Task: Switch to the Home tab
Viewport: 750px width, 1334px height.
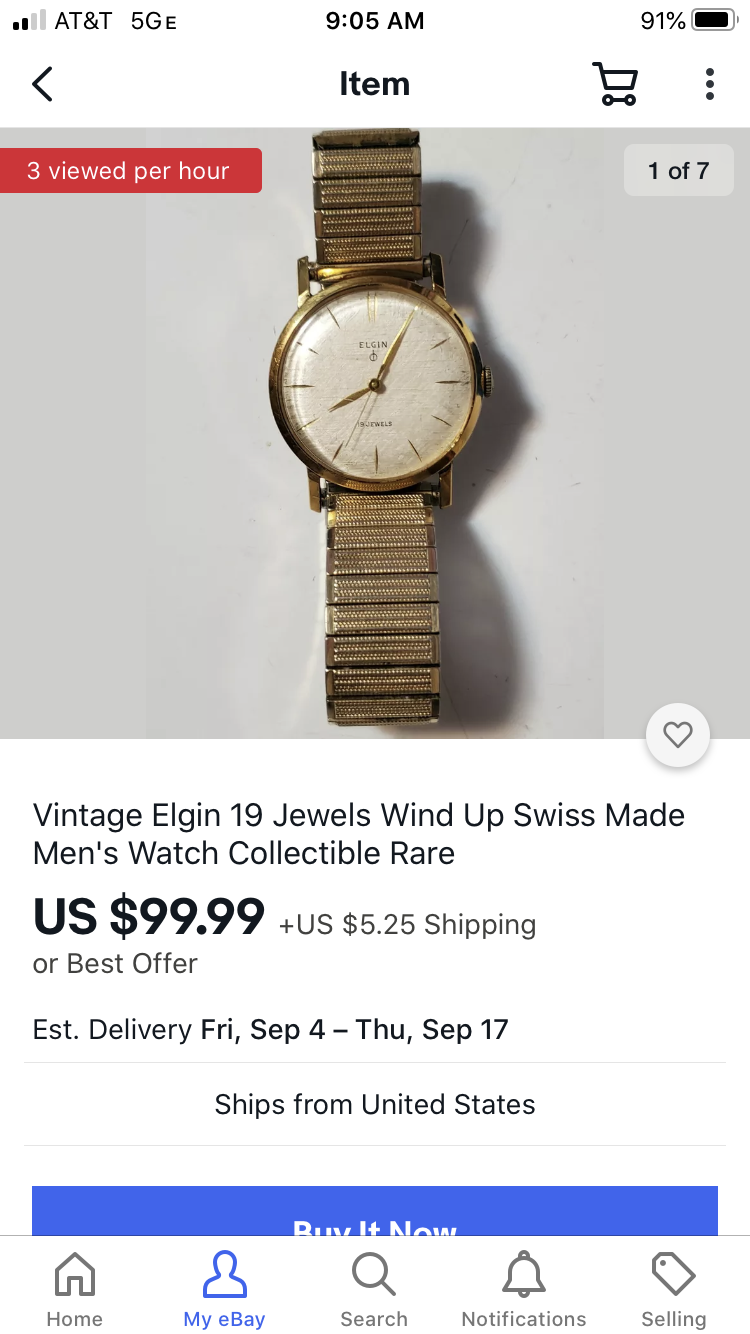Action: point(75,1290)
